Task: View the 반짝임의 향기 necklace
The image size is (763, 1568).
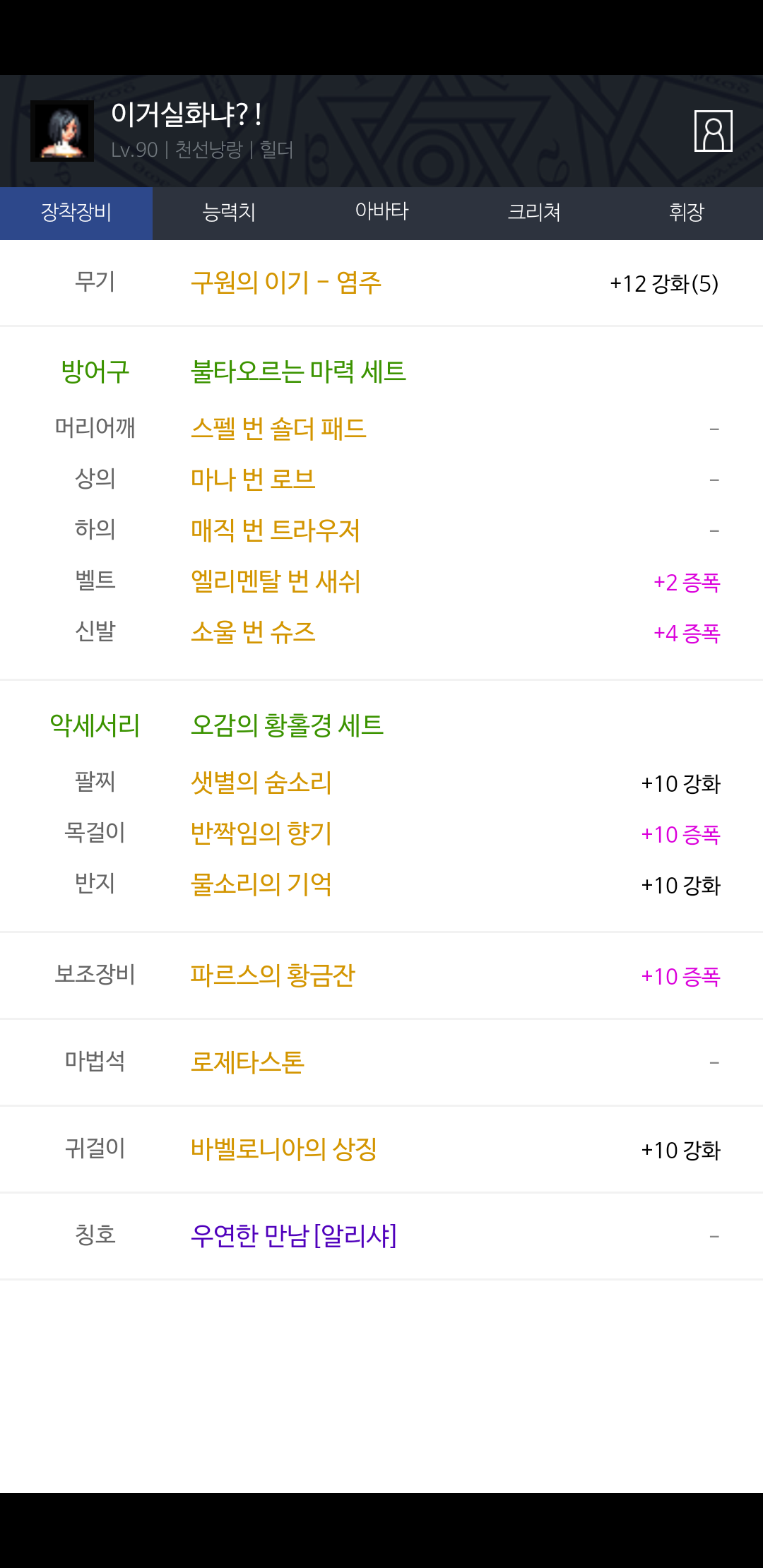Action: pos(261,833)
